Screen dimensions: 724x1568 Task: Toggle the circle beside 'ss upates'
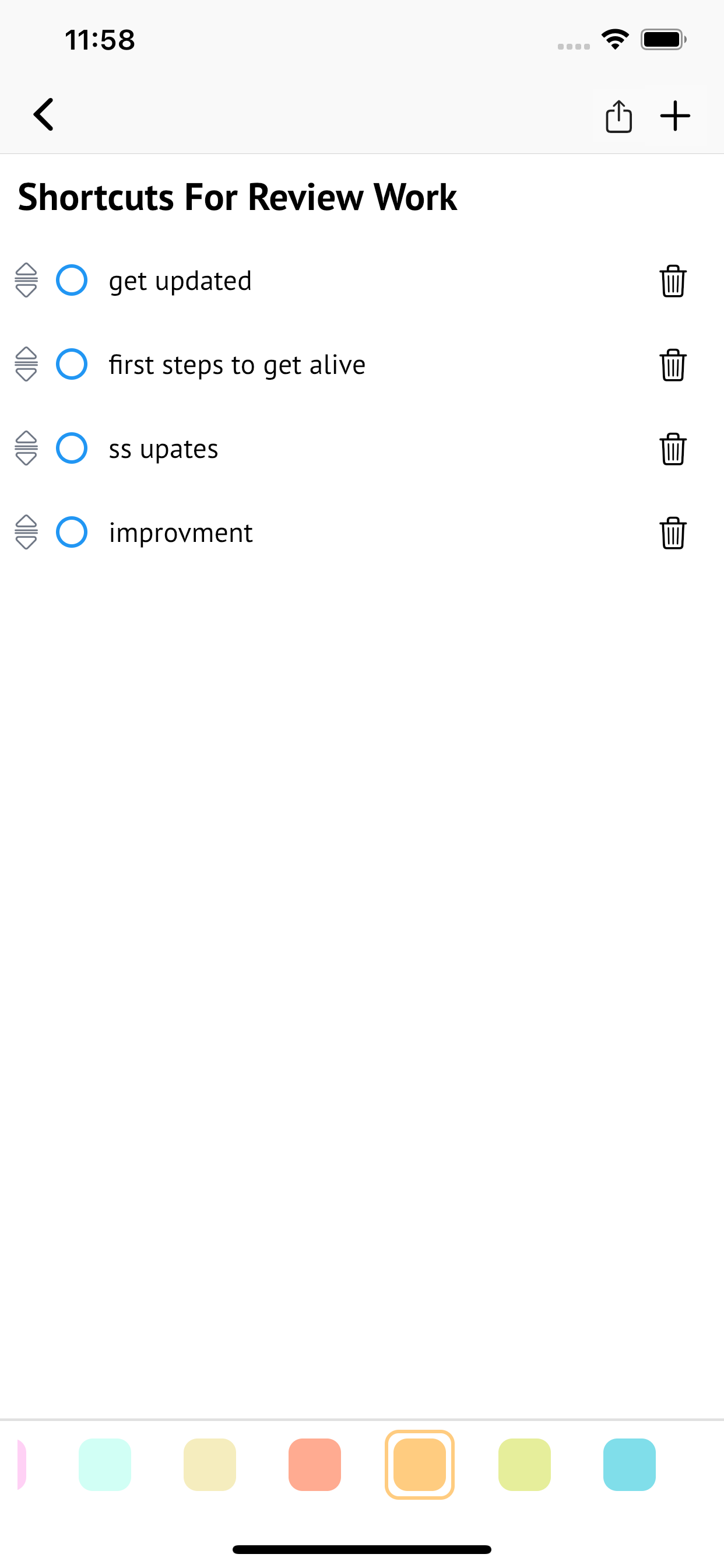[71, 449]
